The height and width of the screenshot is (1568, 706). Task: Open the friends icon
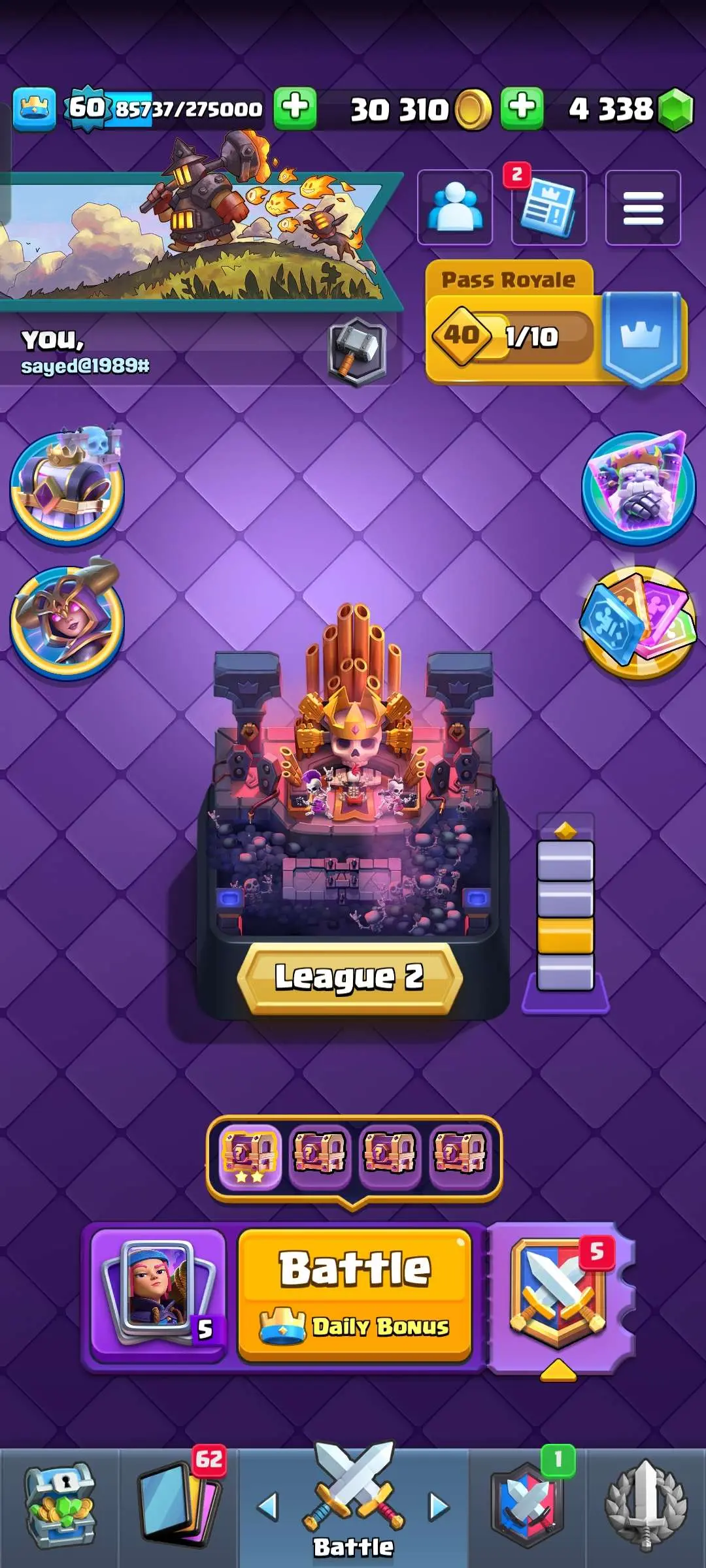pos(454,207)
